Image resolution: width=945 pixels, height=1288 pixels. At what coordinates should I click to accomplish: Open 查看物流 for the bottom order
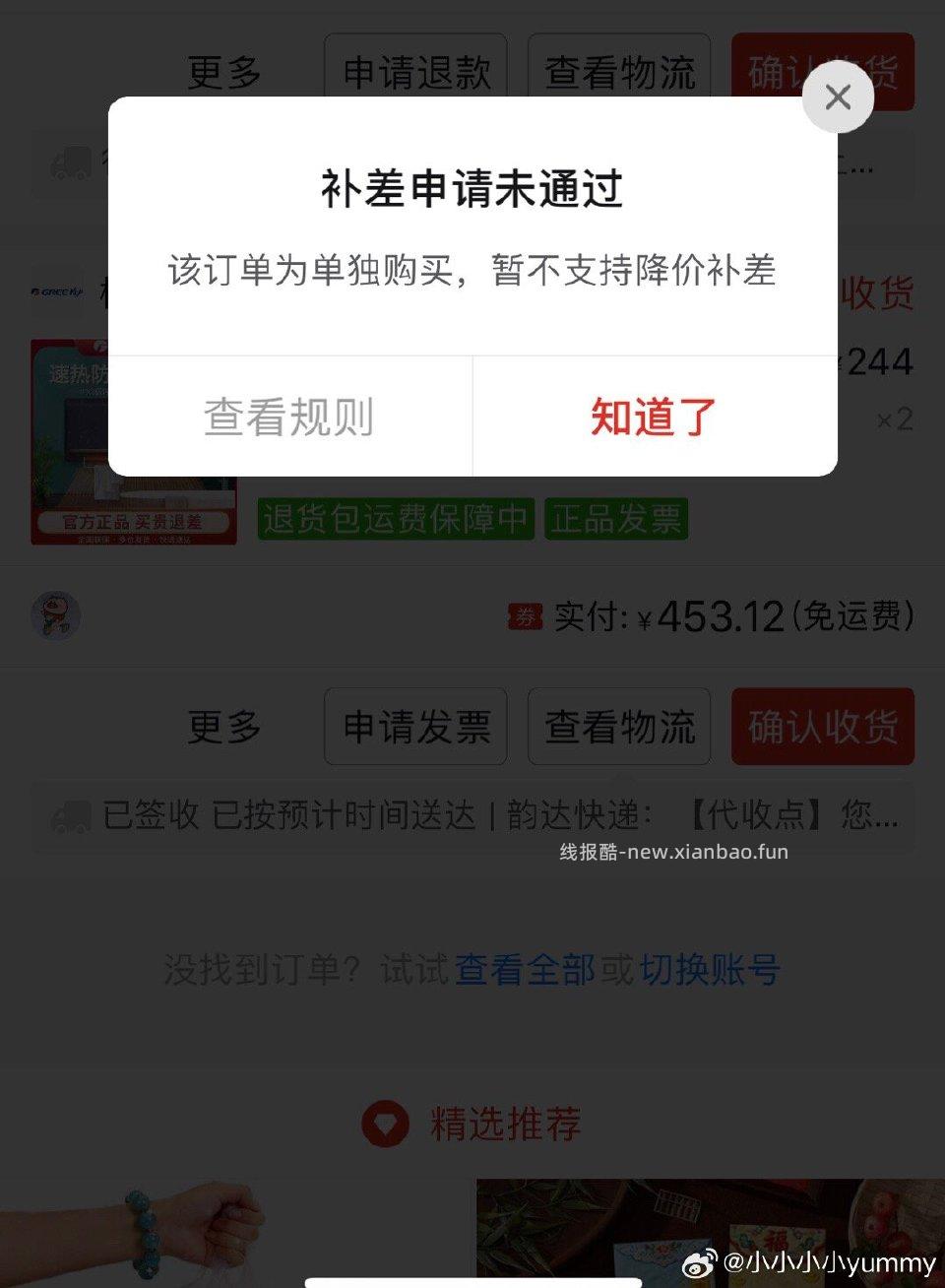(618, 727)
